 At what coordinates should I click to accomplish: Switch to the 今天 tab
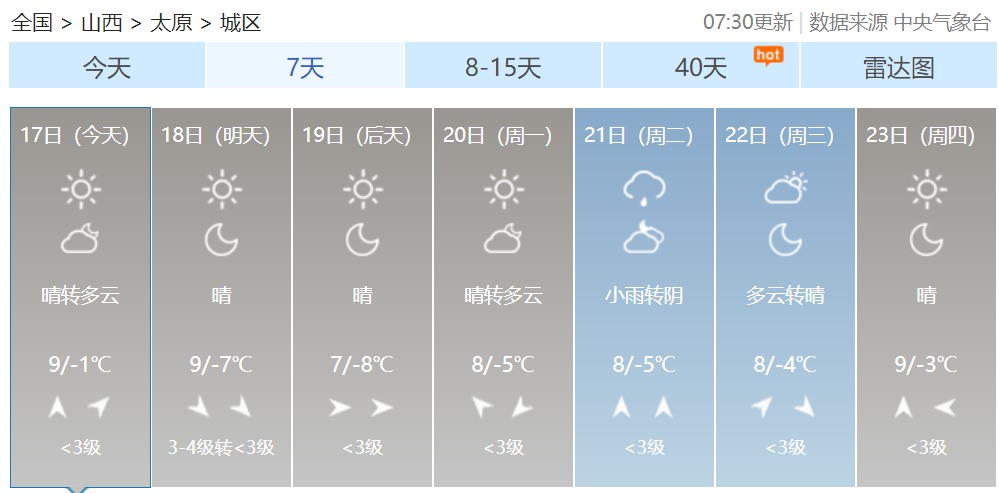(x=107, y=67)
